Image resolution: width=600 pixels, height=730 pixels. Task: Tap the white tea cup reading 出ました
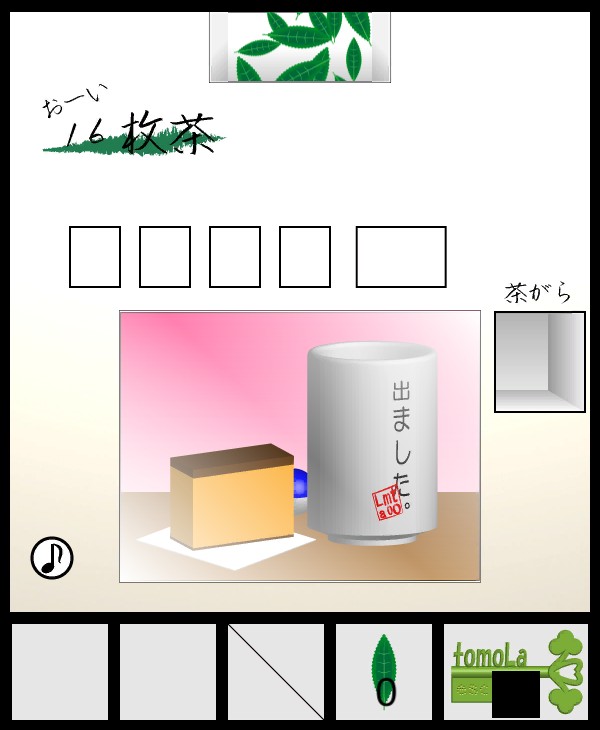tap(372, 440)
